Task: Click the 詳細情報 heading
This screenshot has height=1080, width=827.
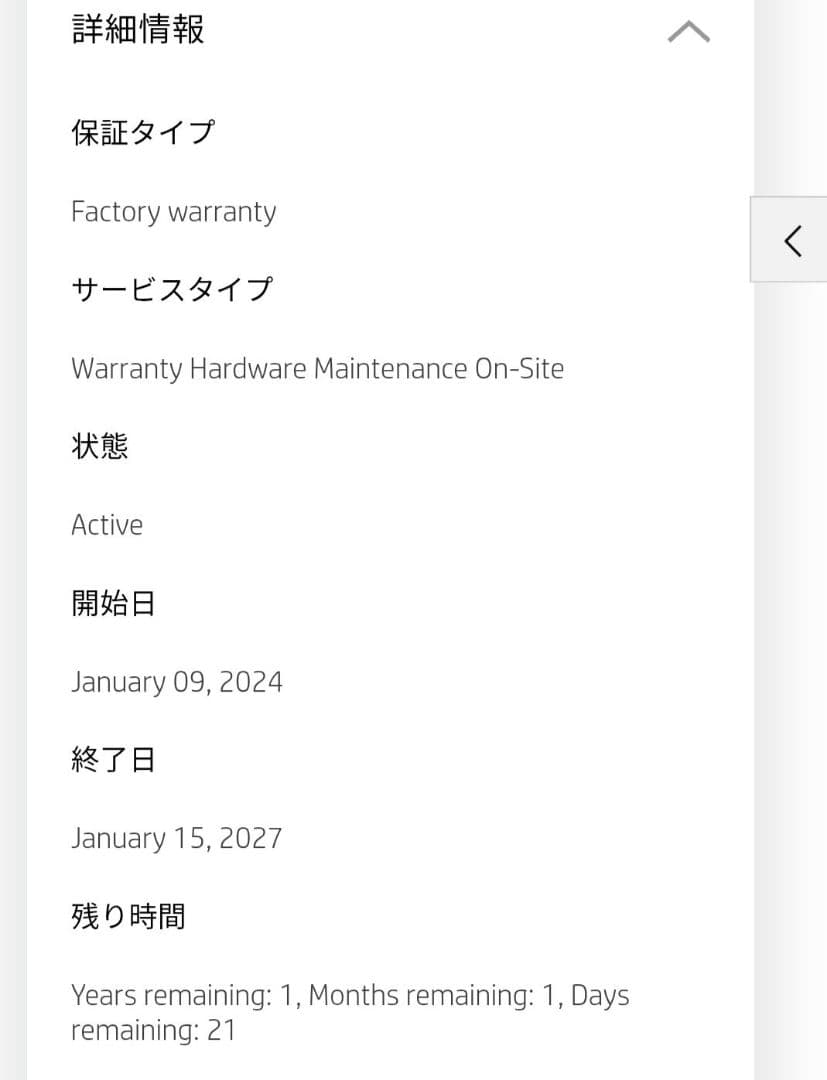Action: tap(137, 31)
